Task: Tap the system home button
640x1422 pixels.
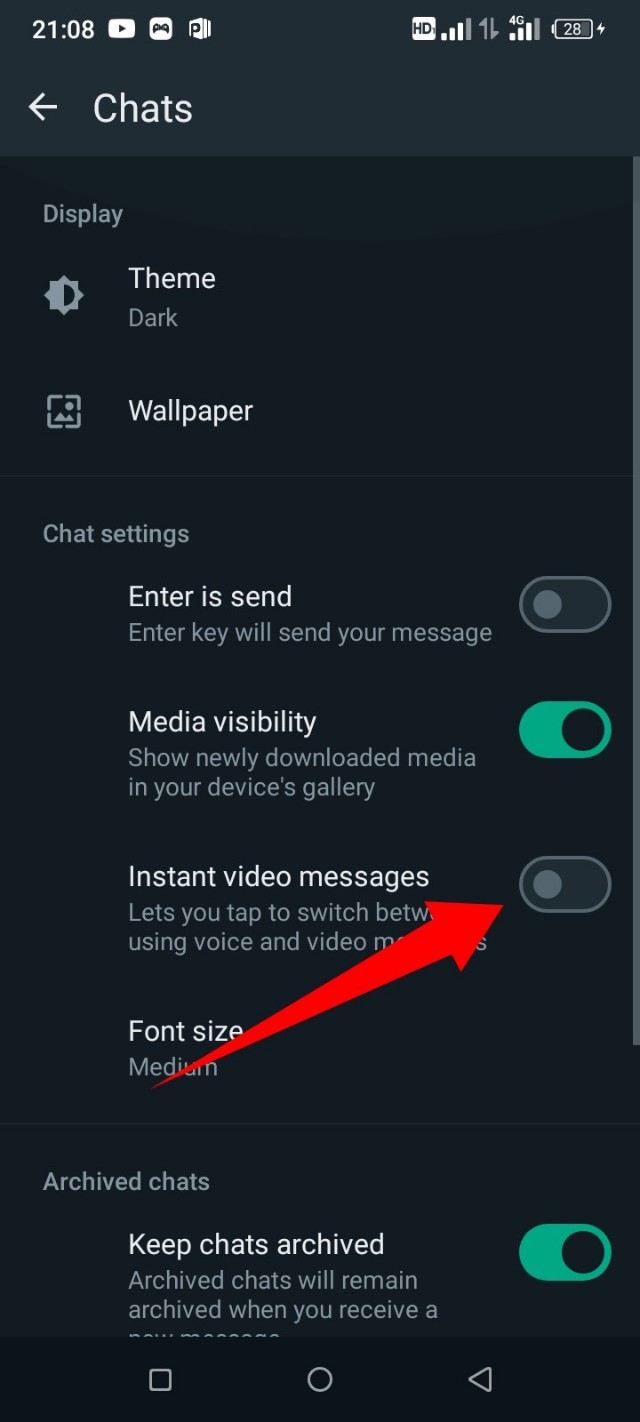Action: 320,1380
